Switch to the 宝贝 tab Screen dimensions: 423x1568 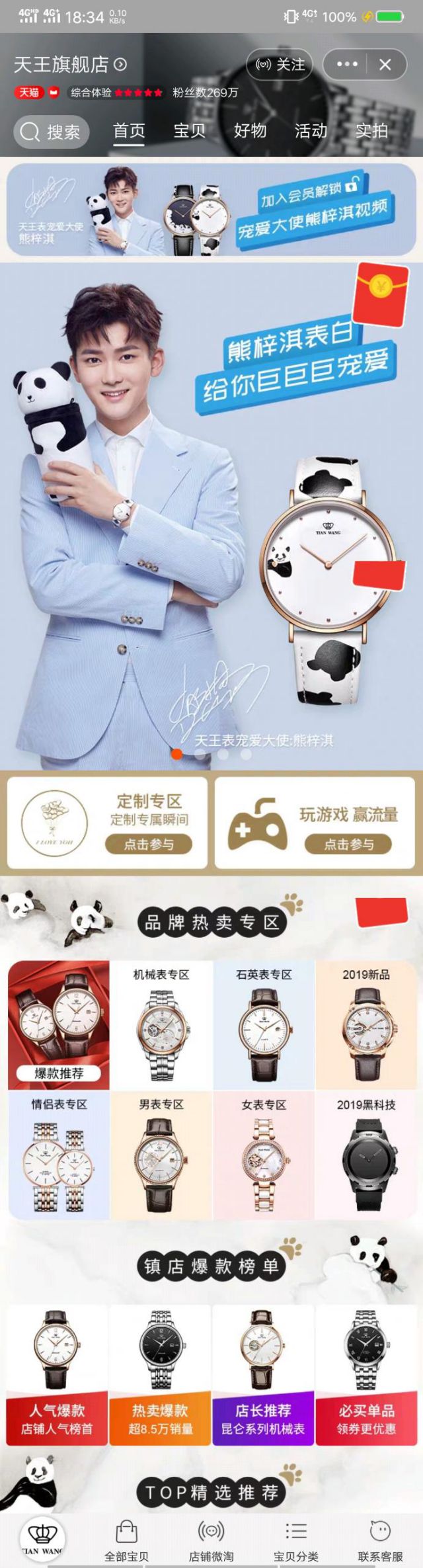coord(190,131)
